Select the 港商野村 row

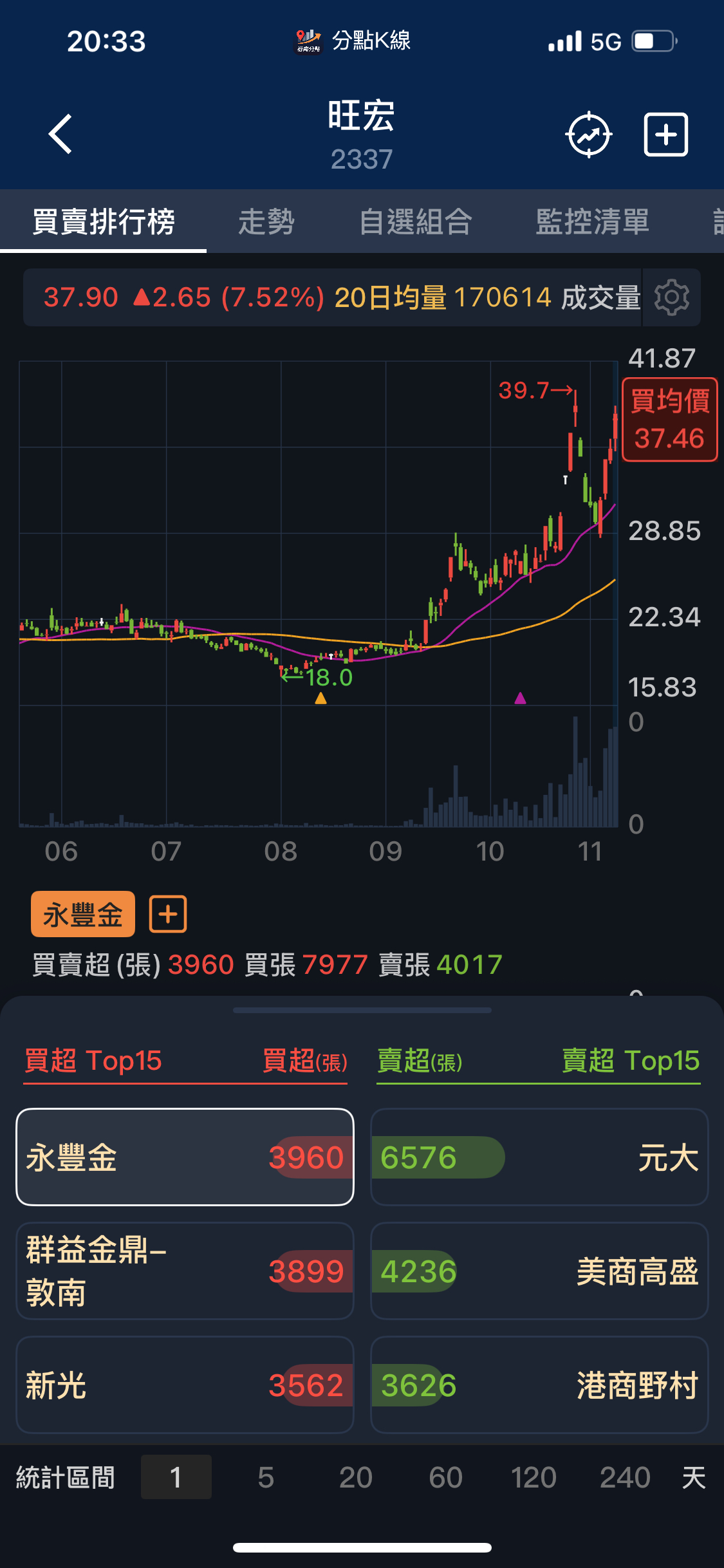pos(539,1385)
